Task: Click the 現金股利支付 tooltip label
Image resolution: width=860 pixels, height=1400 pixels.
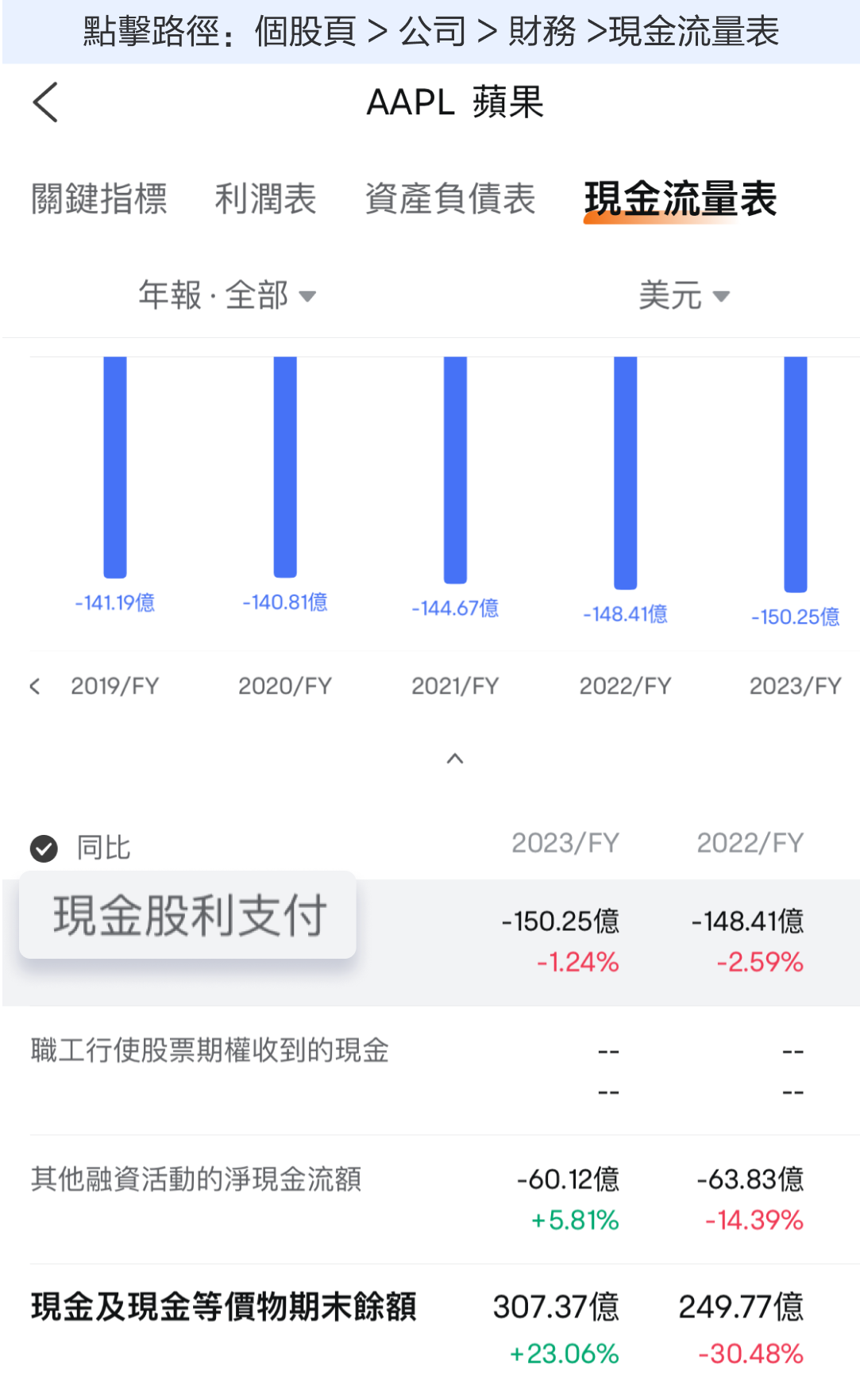Action: [188, 914]
